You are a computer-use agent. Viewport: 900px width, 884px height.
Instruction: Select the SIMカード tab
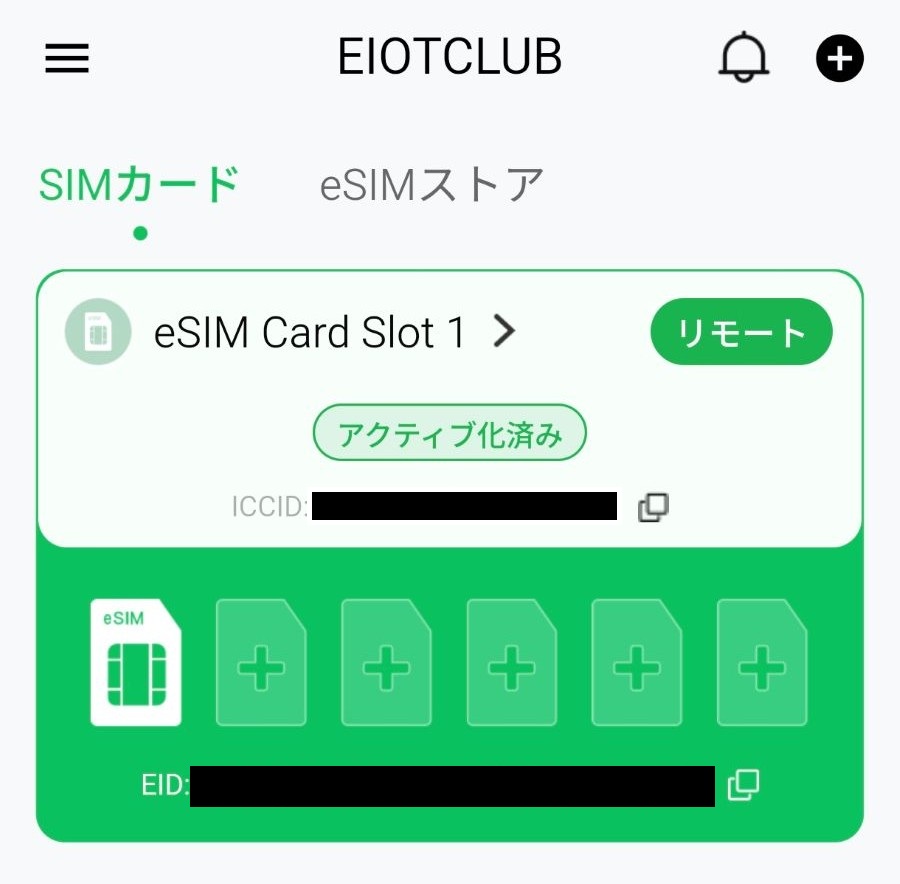139,185
